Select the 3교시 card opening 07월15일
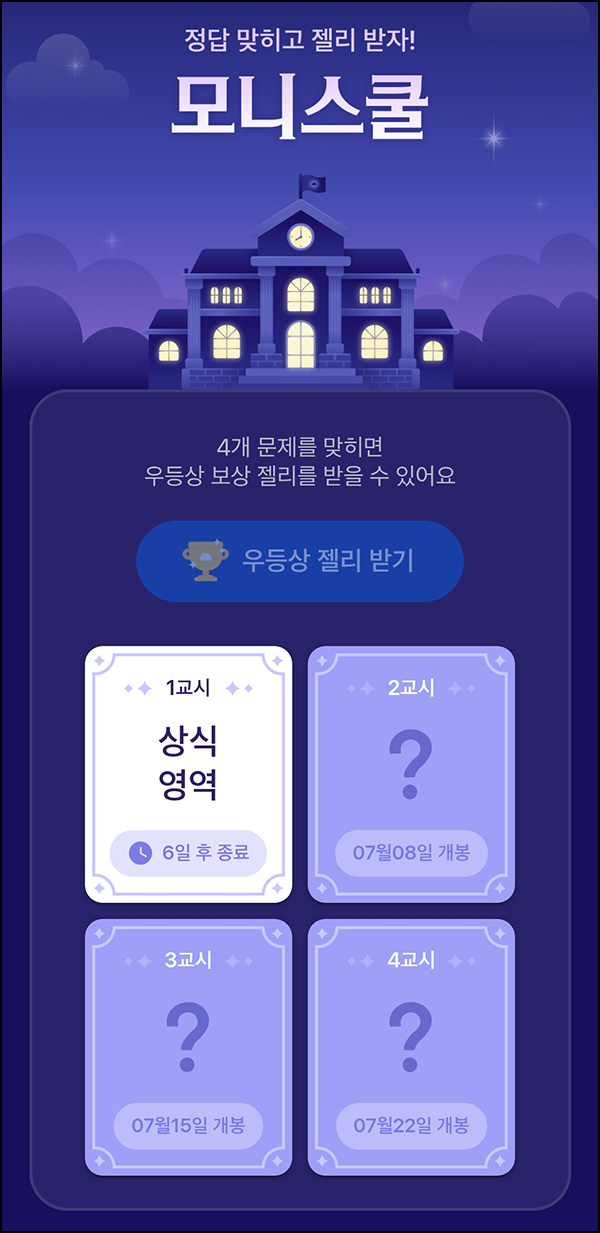This screenshot has height=1233, width=600. point(188,1047)
